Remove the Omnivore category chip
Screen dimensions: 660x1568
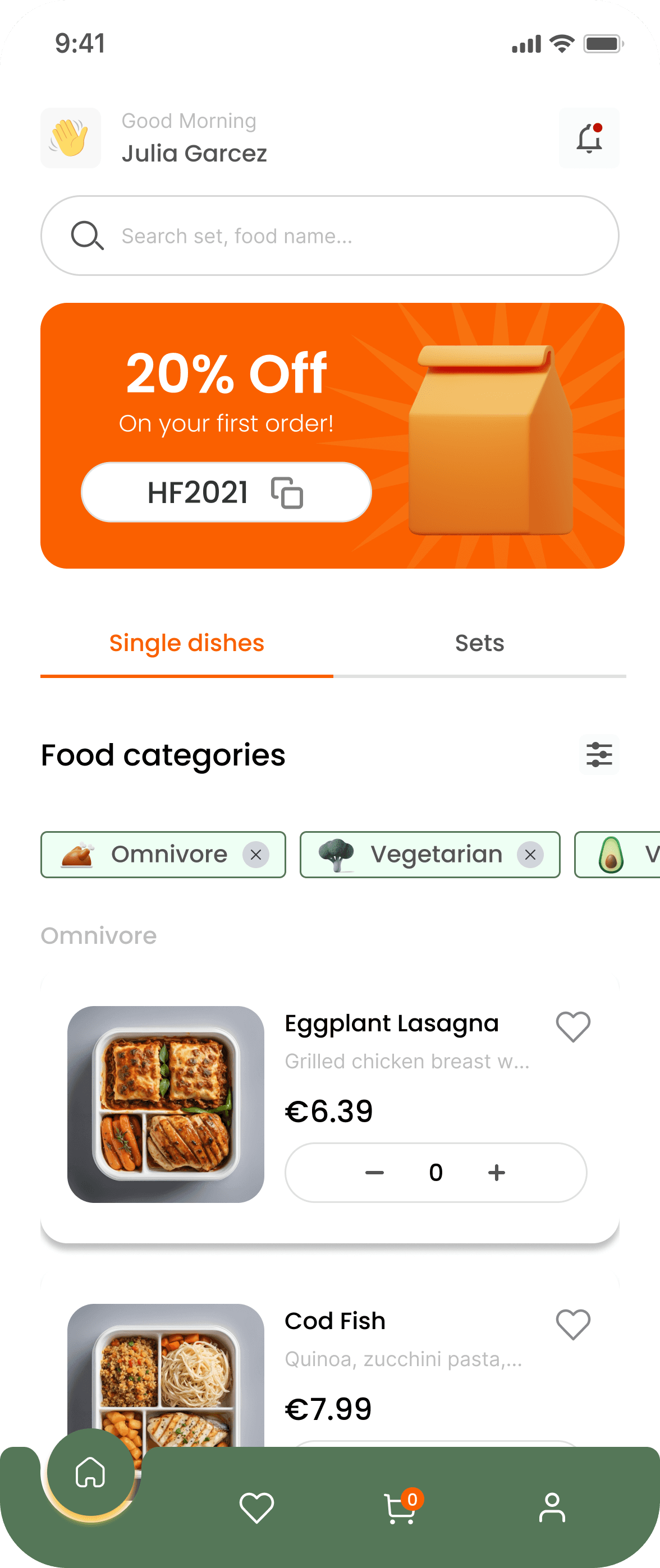point(256,855)
